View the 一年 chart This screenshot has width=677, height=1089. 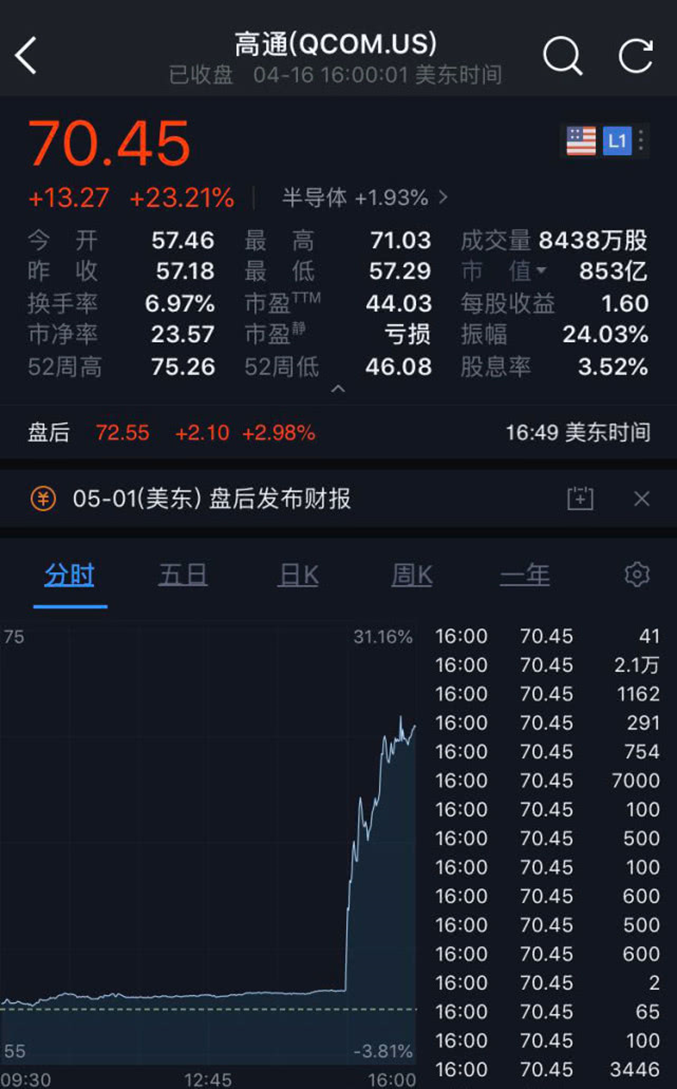pos(525,575)
